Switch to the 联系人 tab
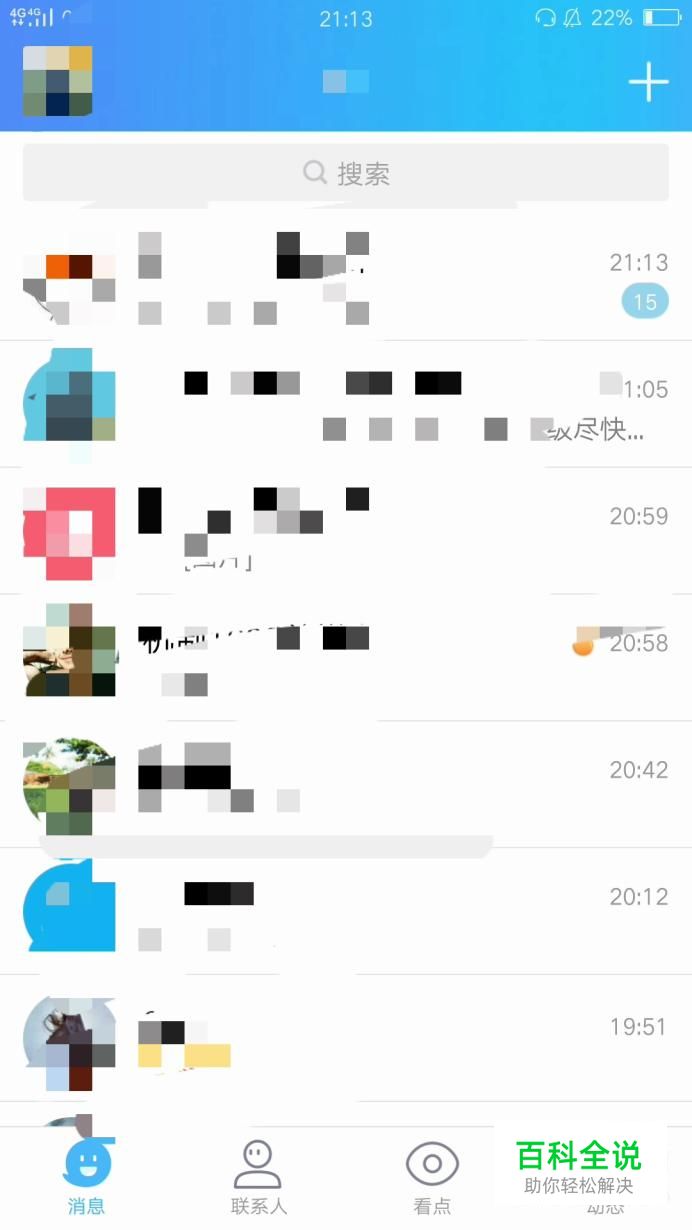 [x=258, y=1178]
